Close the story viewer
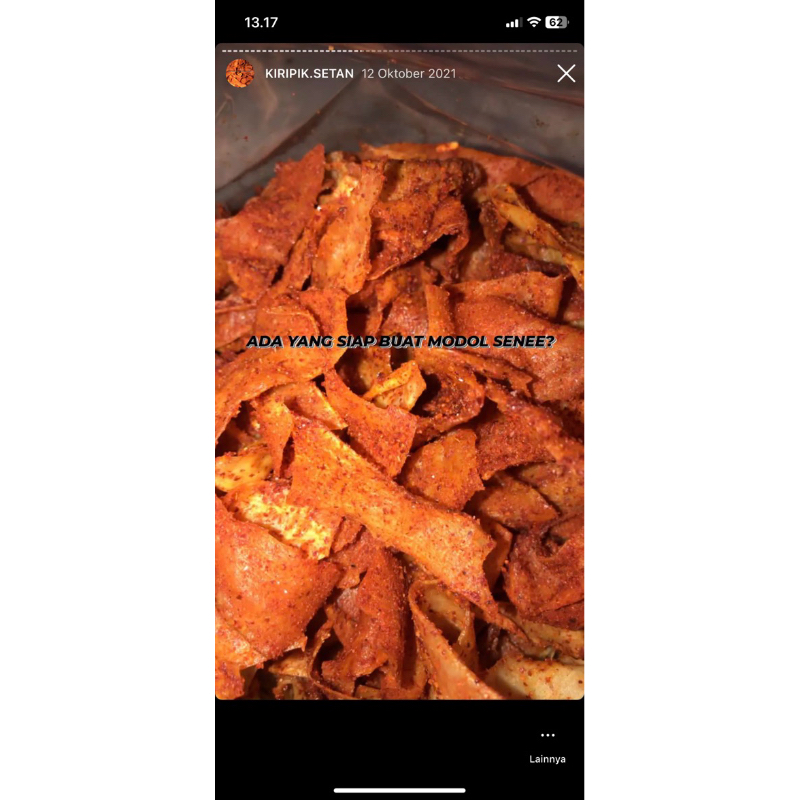 (566, 73)
